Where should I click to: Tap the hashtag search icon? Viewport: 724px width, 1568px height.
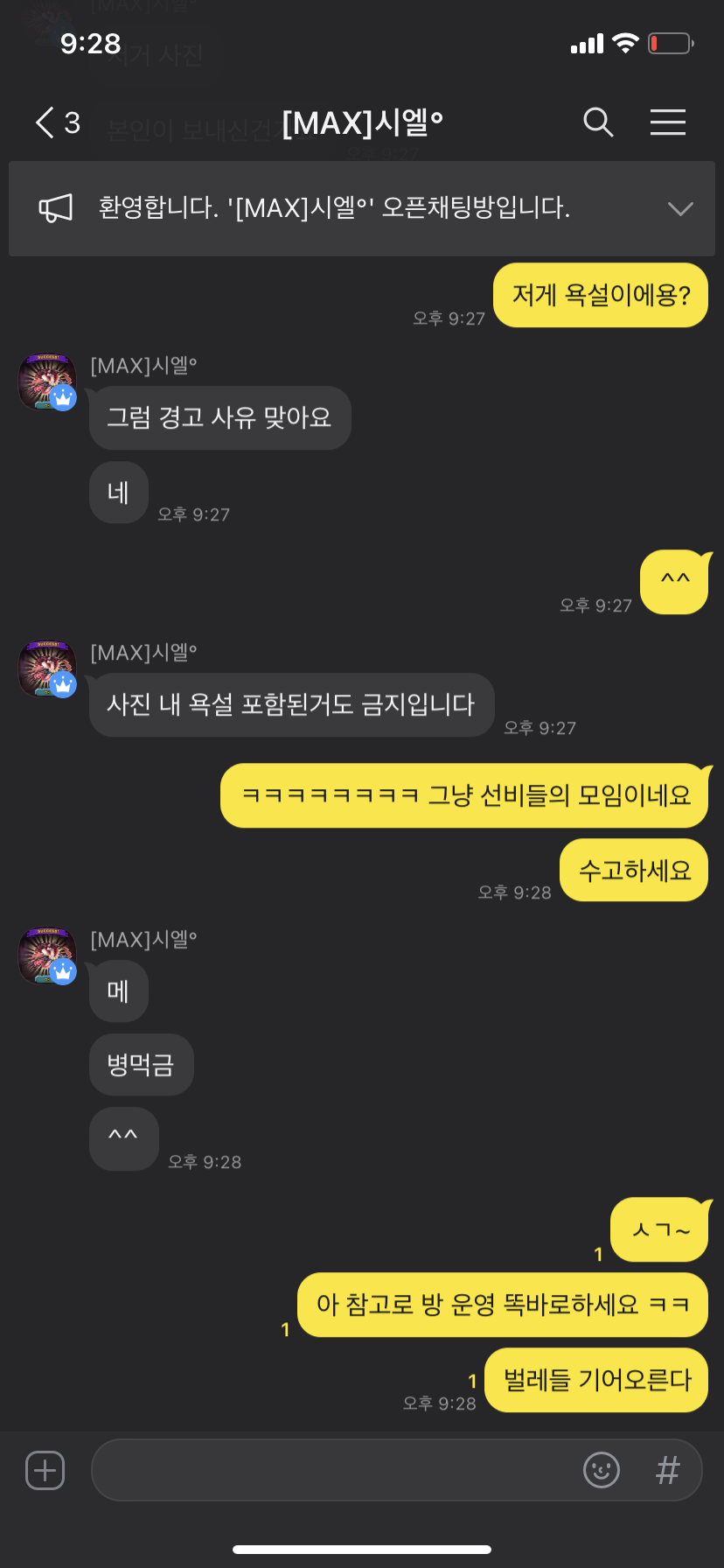[667, 1470]
